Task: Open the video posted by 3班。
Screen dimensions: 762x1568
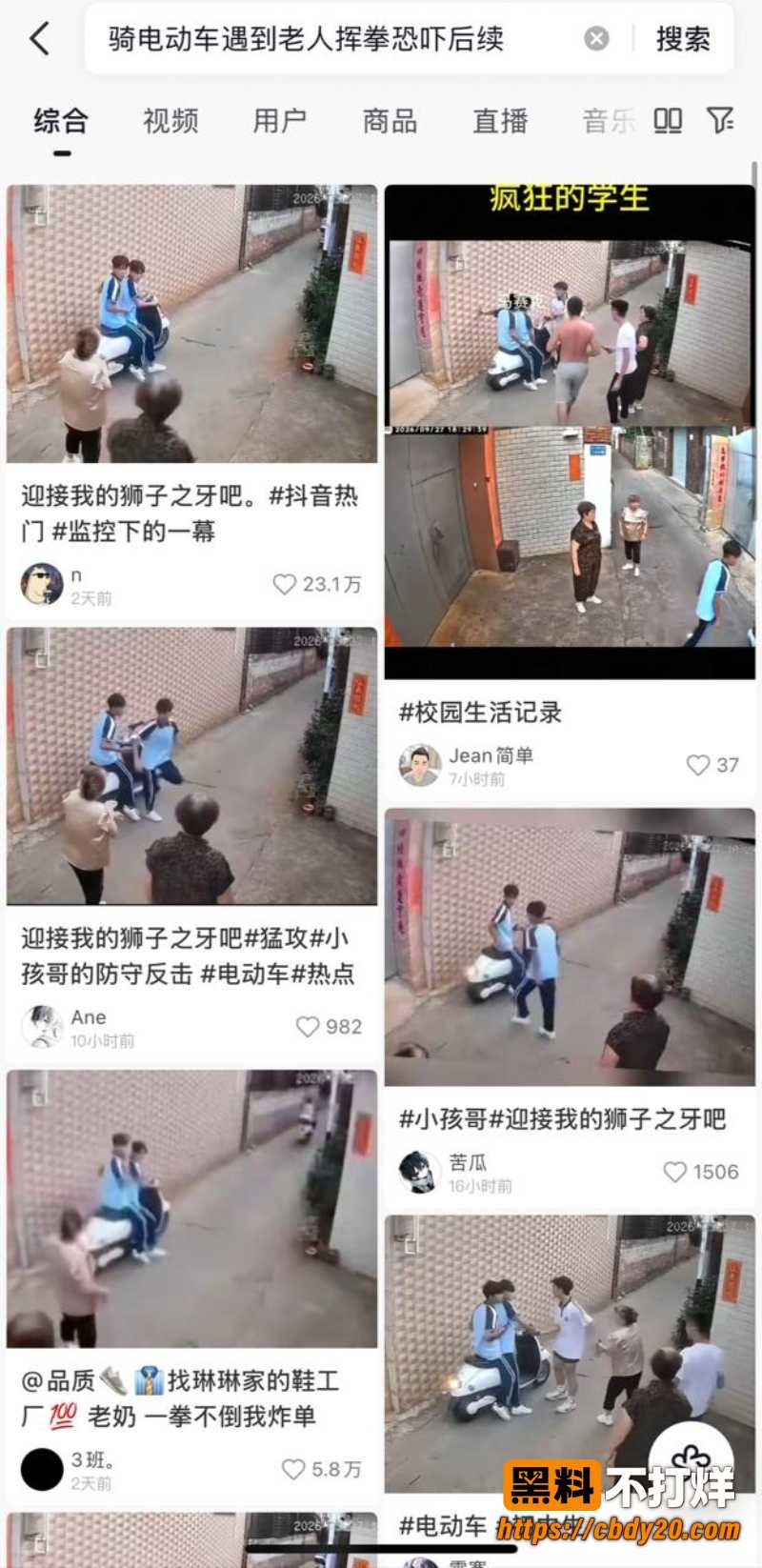Action: [191, 1209]
